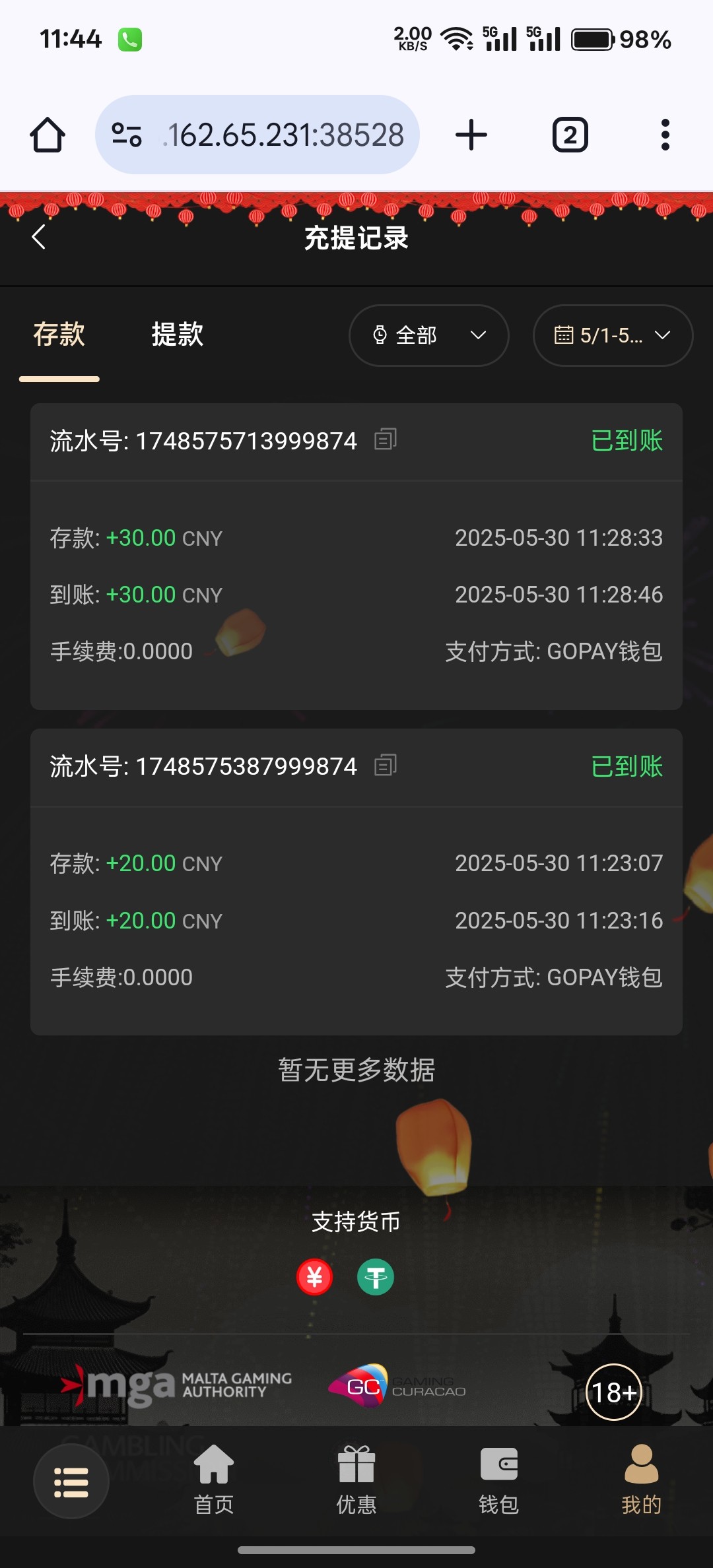Open the 钱包 wallet tab

[x=498, y=1480]
